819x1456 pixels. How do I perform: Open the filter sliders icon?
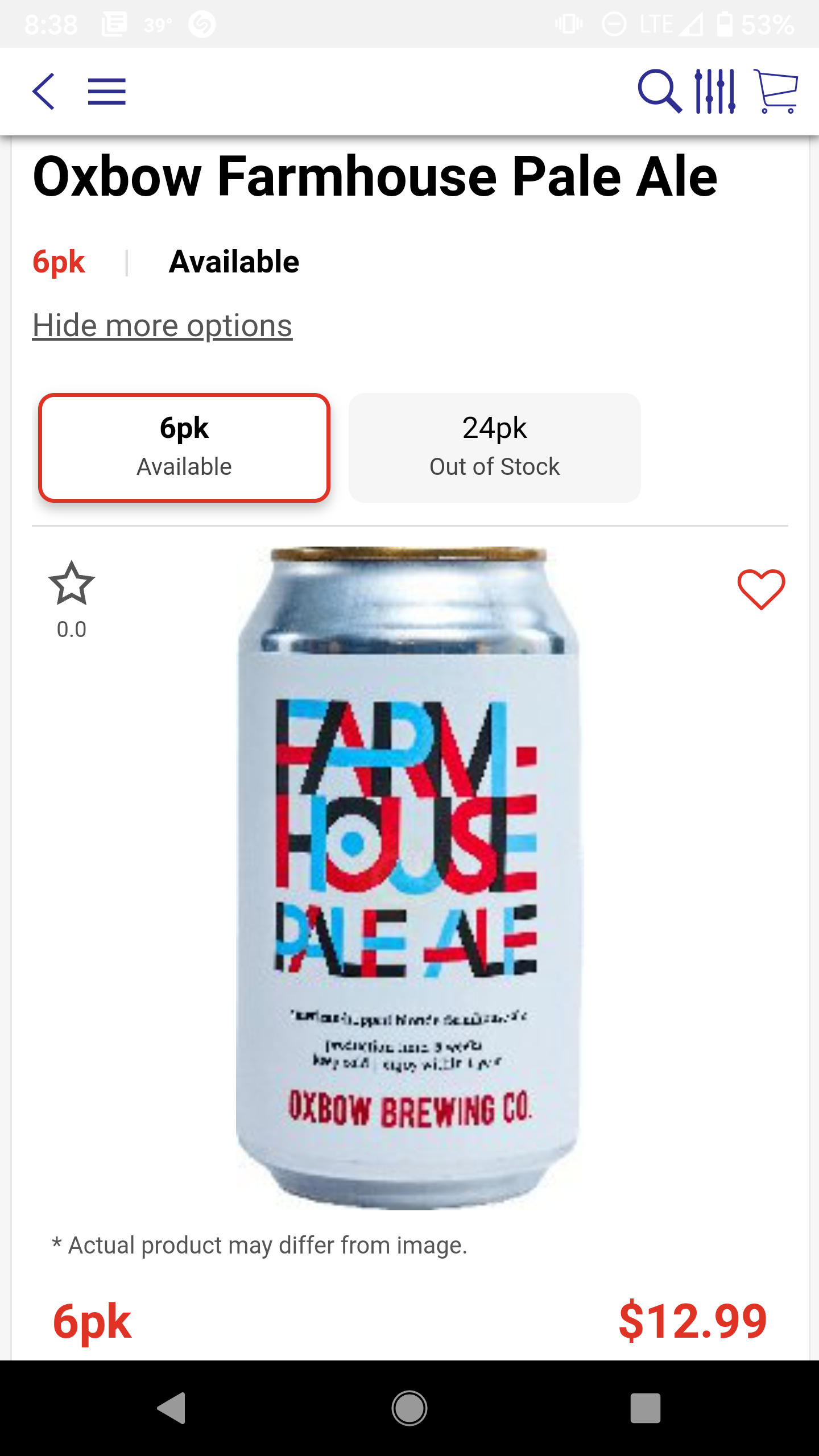[x=715, y=91]
